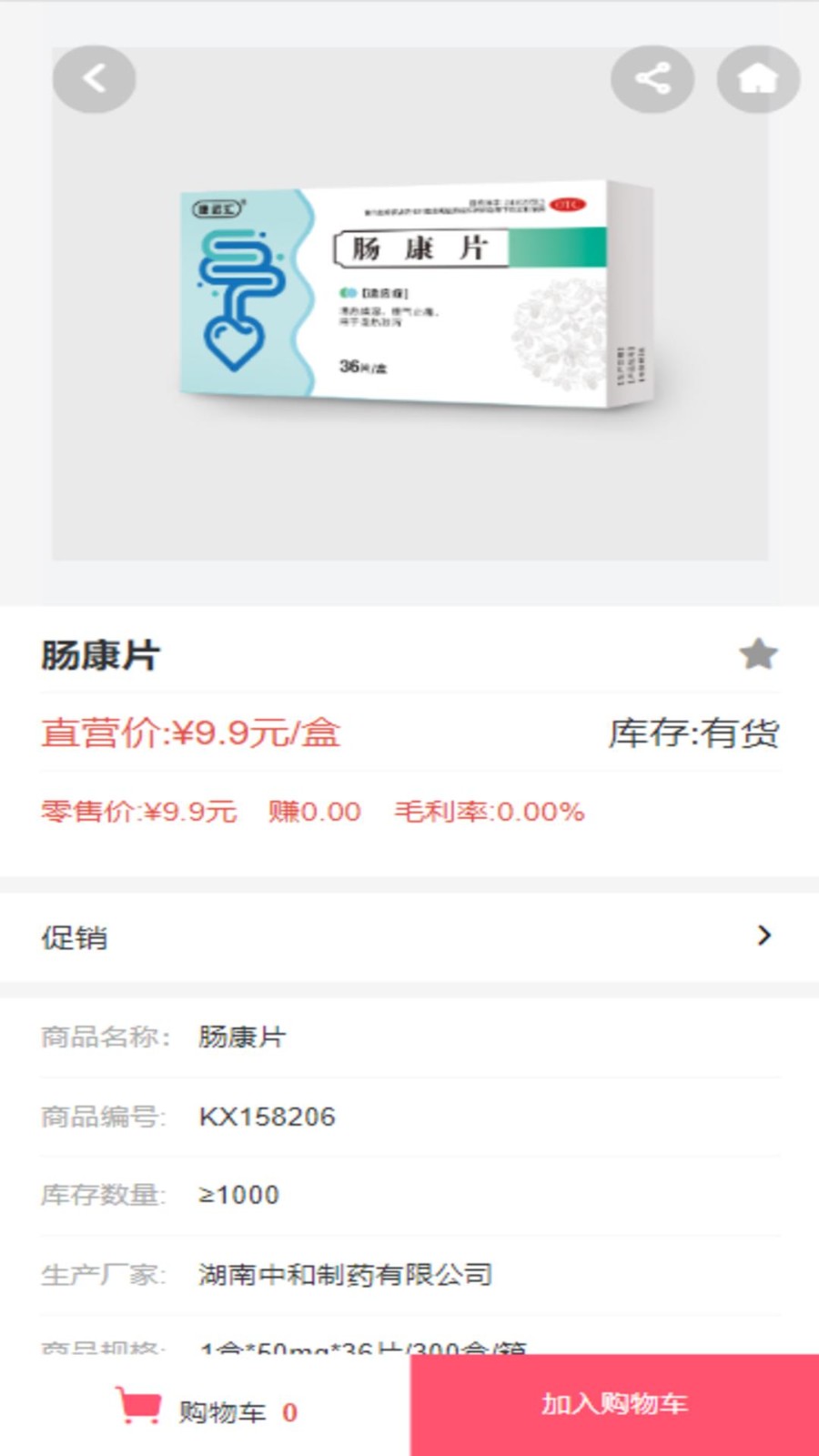This screenshot has height=1456, width=819.
Task: Return to the home page
Action: (x=757, y=79)
